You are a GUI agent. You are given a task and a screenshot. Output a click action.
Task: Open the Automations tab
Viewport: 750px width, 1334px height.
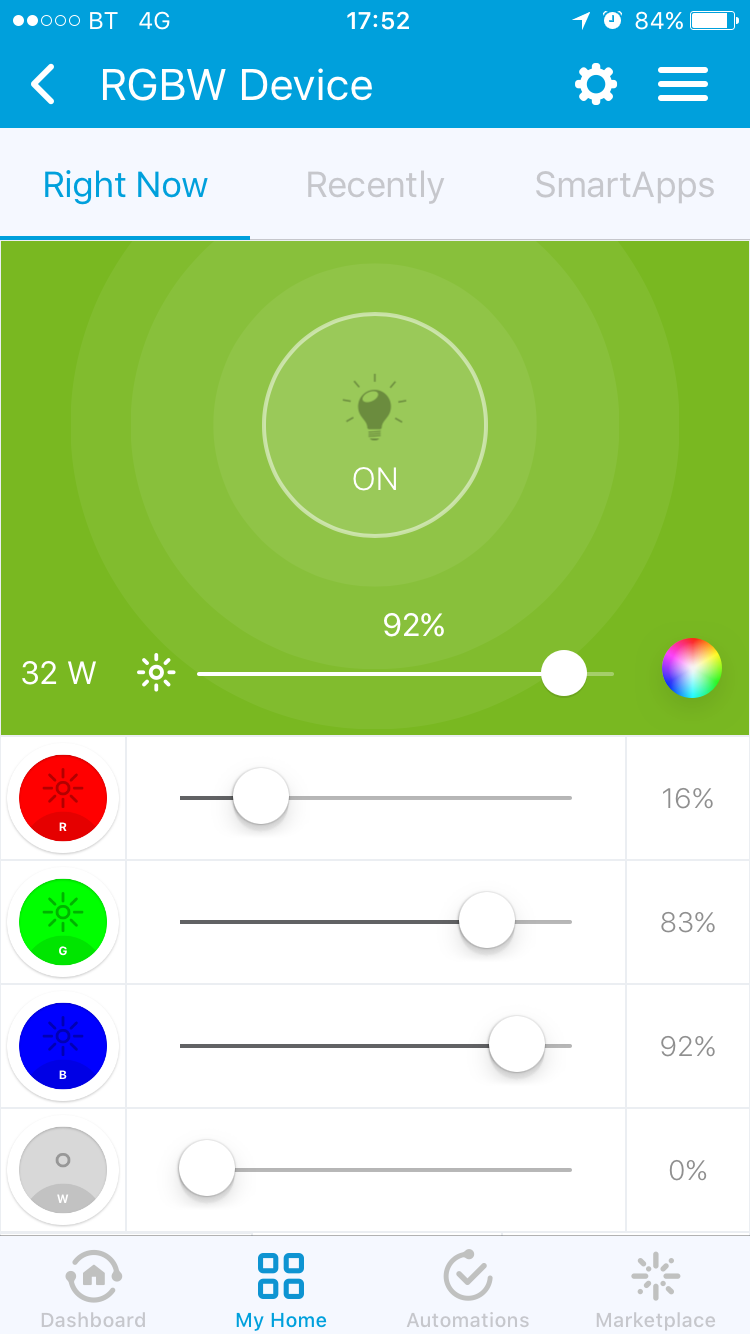467,1290
